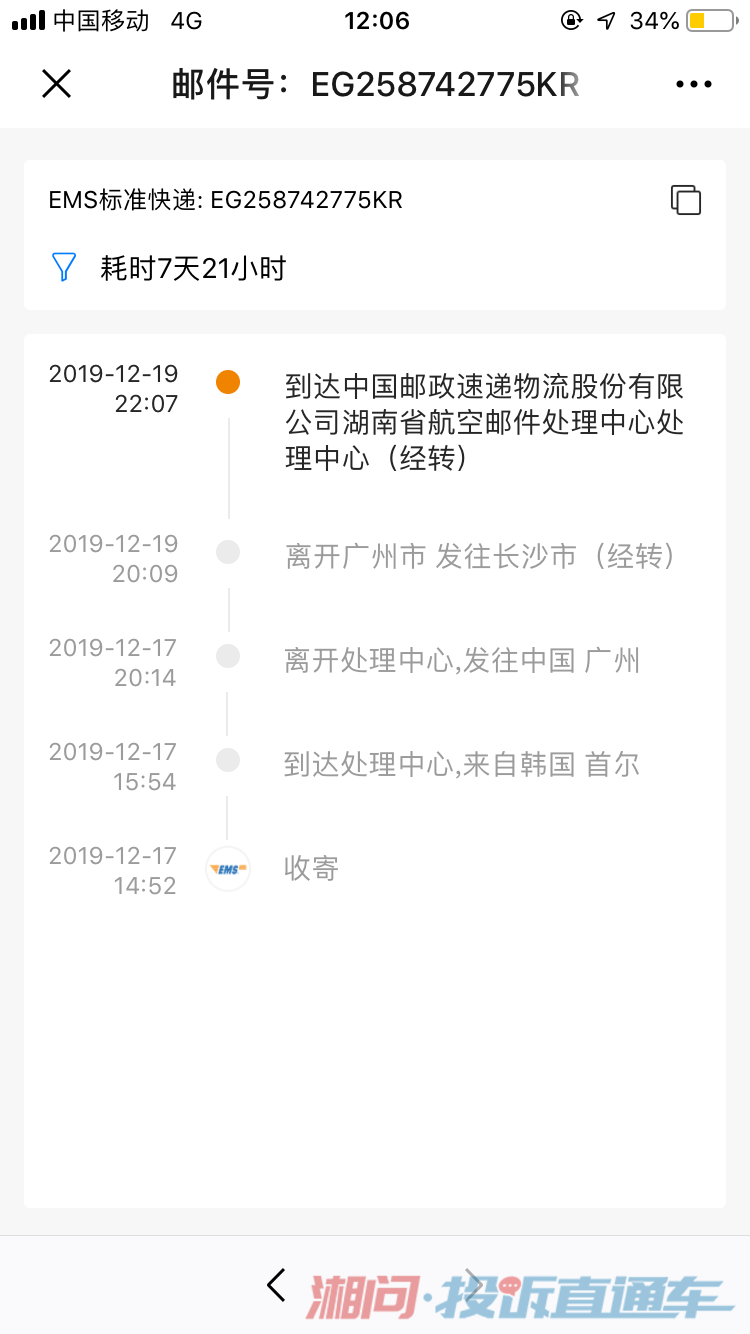Open the three-dot overflow menu

693,85
